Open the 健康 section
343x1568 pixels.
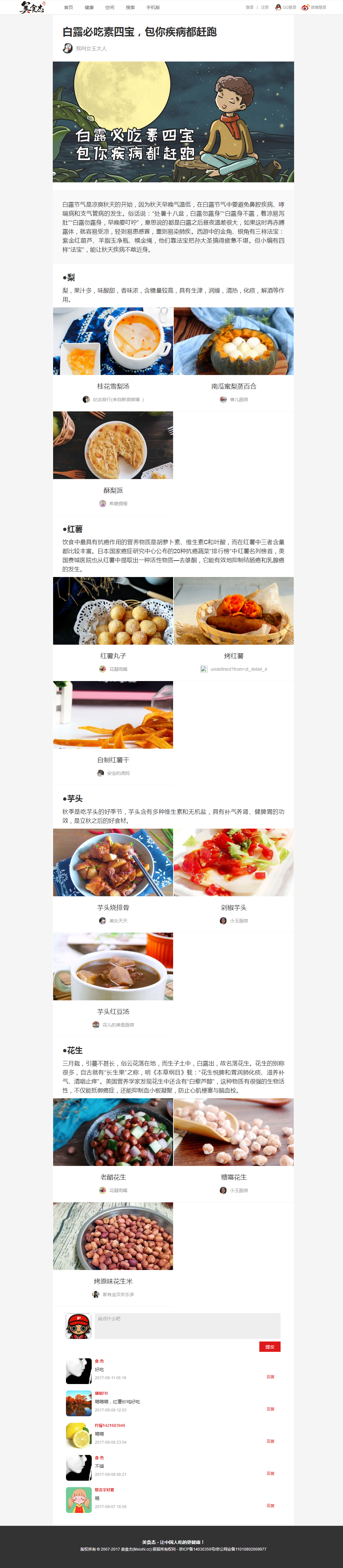89,8
